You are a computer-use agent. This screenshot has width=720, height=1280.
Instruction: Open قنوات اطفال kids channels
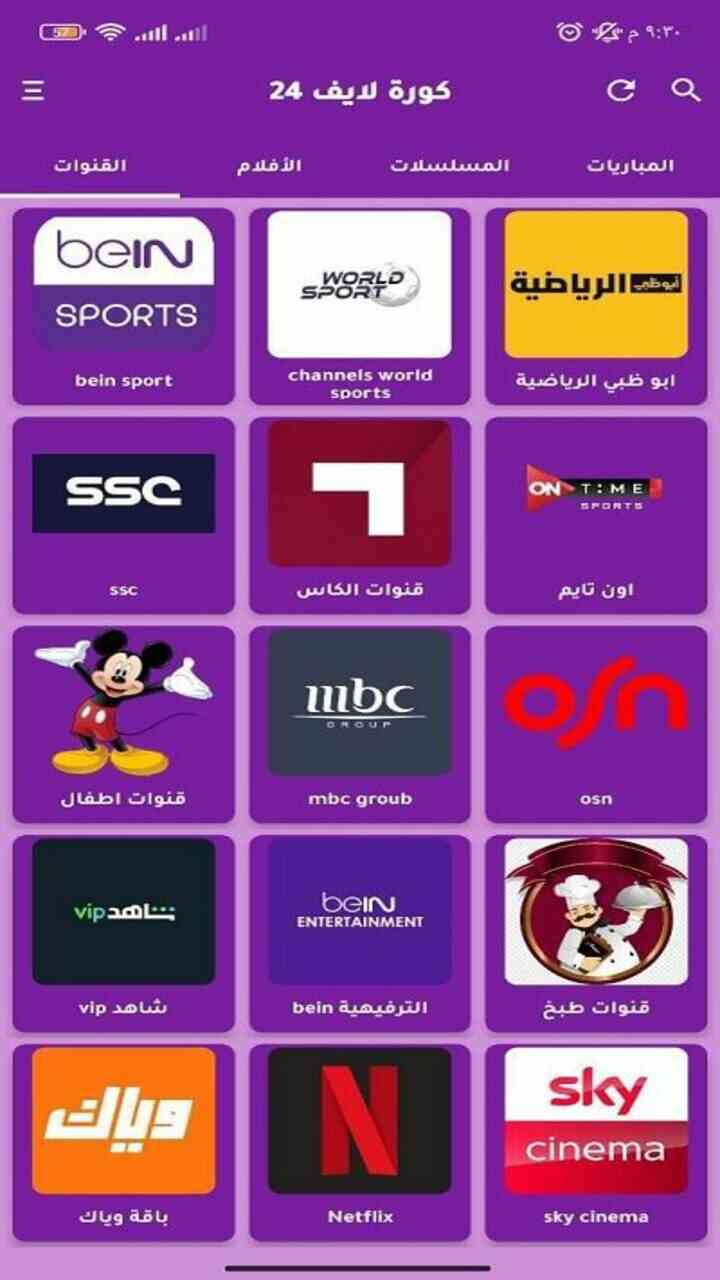click(x=123, y=723)
